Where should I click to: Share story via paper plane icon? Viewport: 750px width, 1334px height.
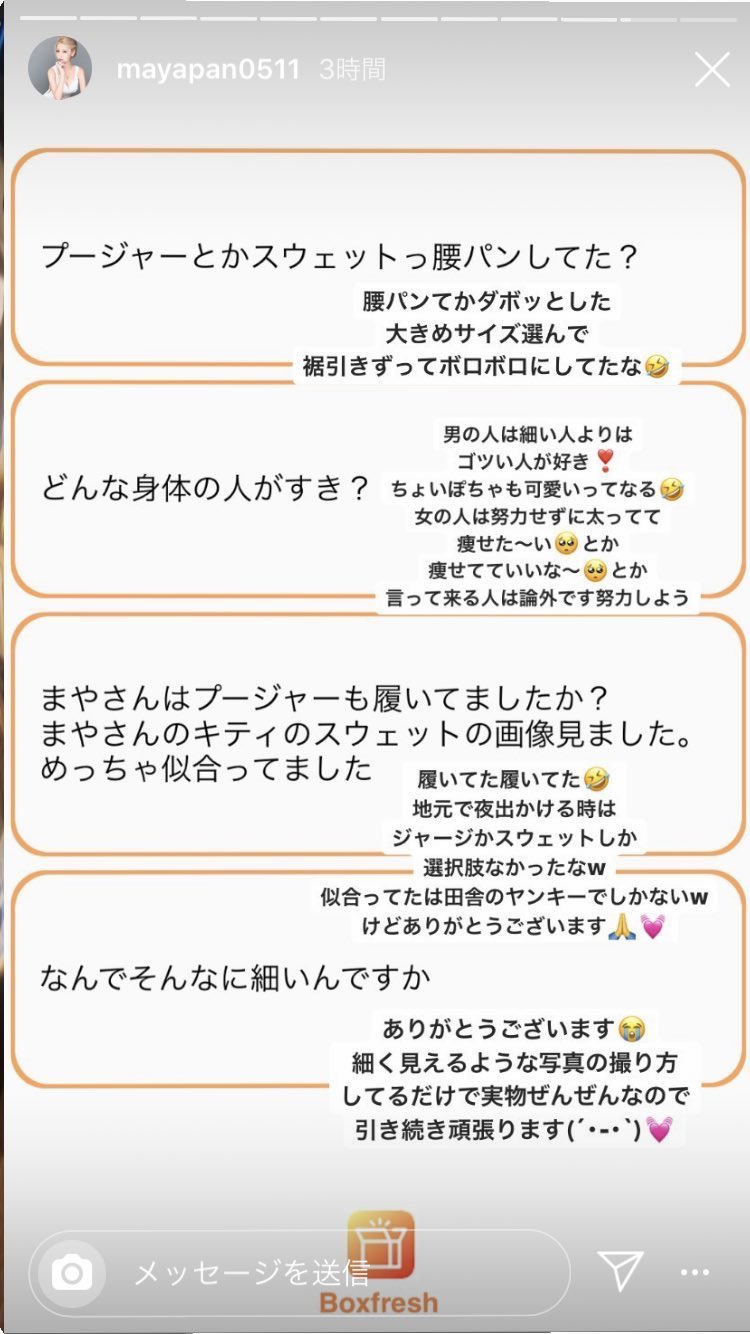pos(620,1271)
